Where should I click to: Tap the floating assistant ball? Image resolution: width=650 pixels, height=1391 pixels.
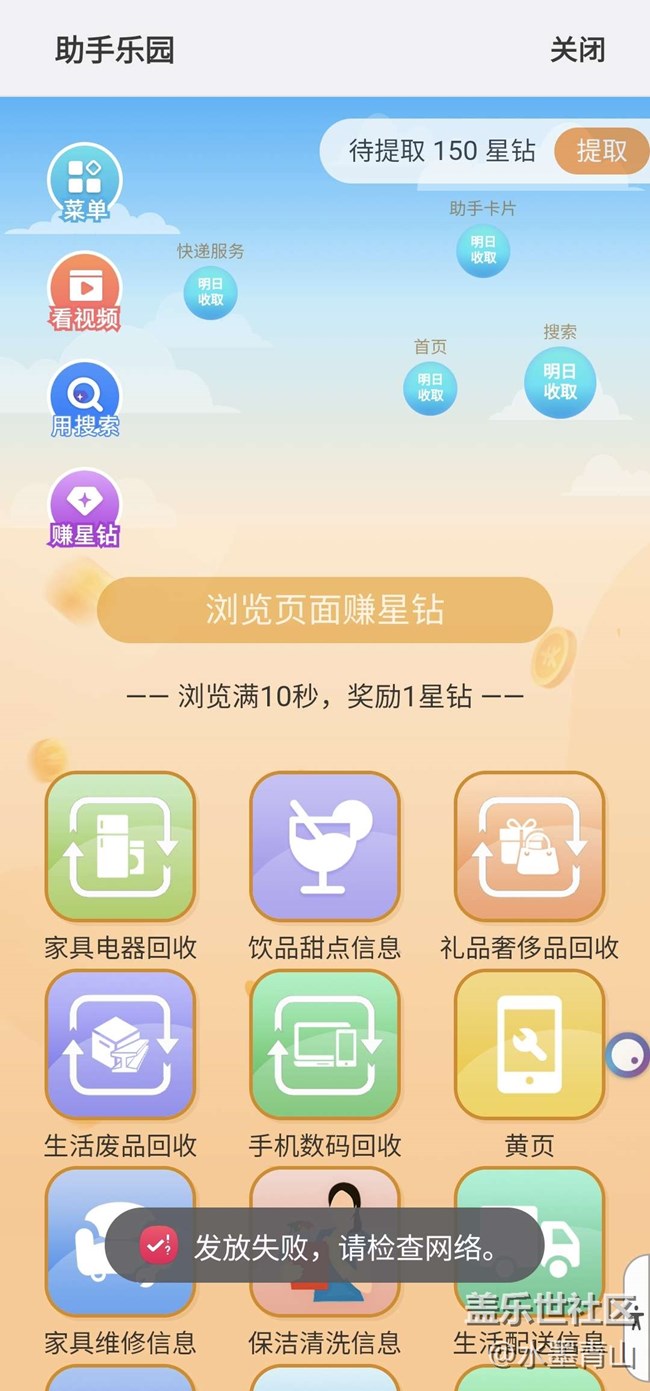pyautogui.click(x=628, y=1055)
